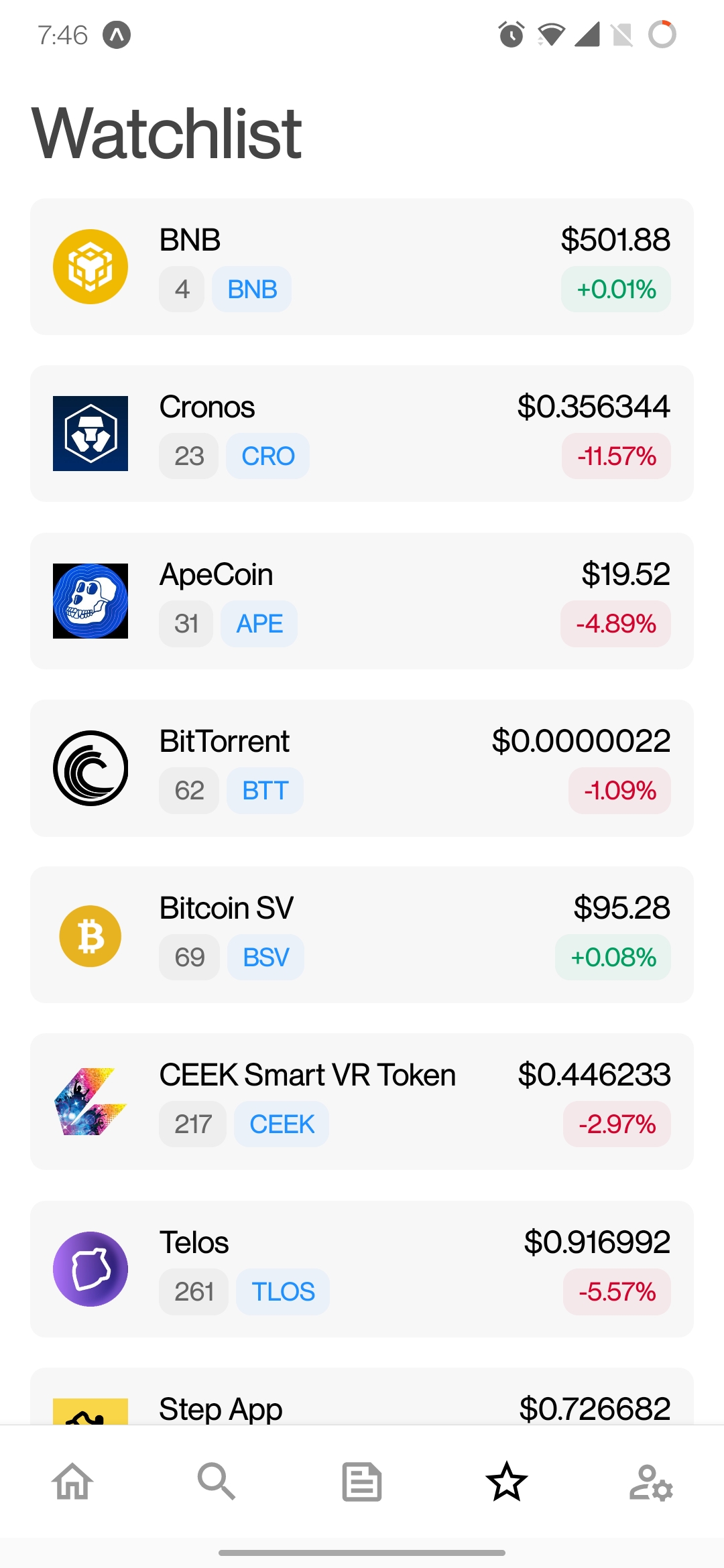The width and height of the screenshot is (724, 1568).
Task: Select the Bitcoin SV card
Action: click(362, 935)
